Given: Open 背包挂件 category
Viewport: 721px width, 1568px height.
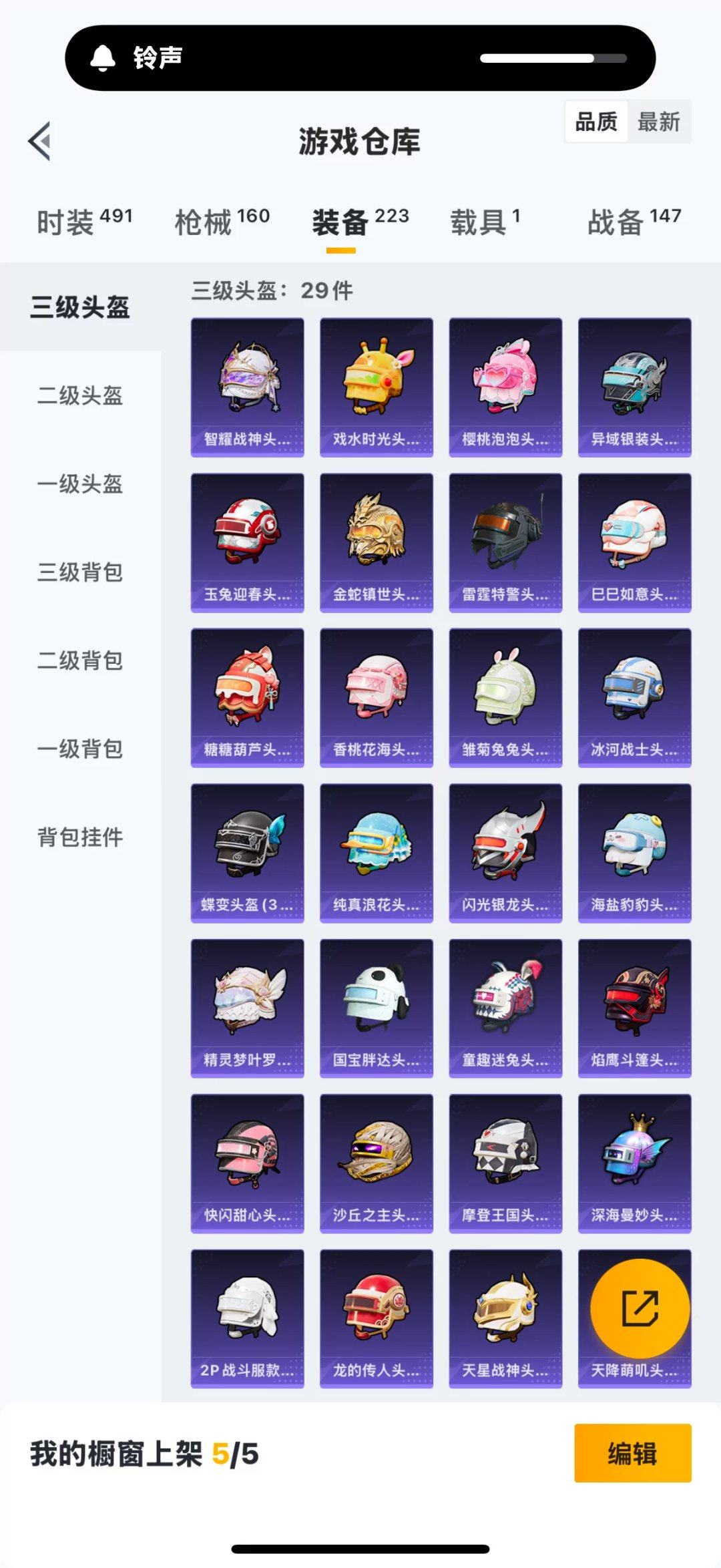Looking at the screenshot, I should point(80,837).
